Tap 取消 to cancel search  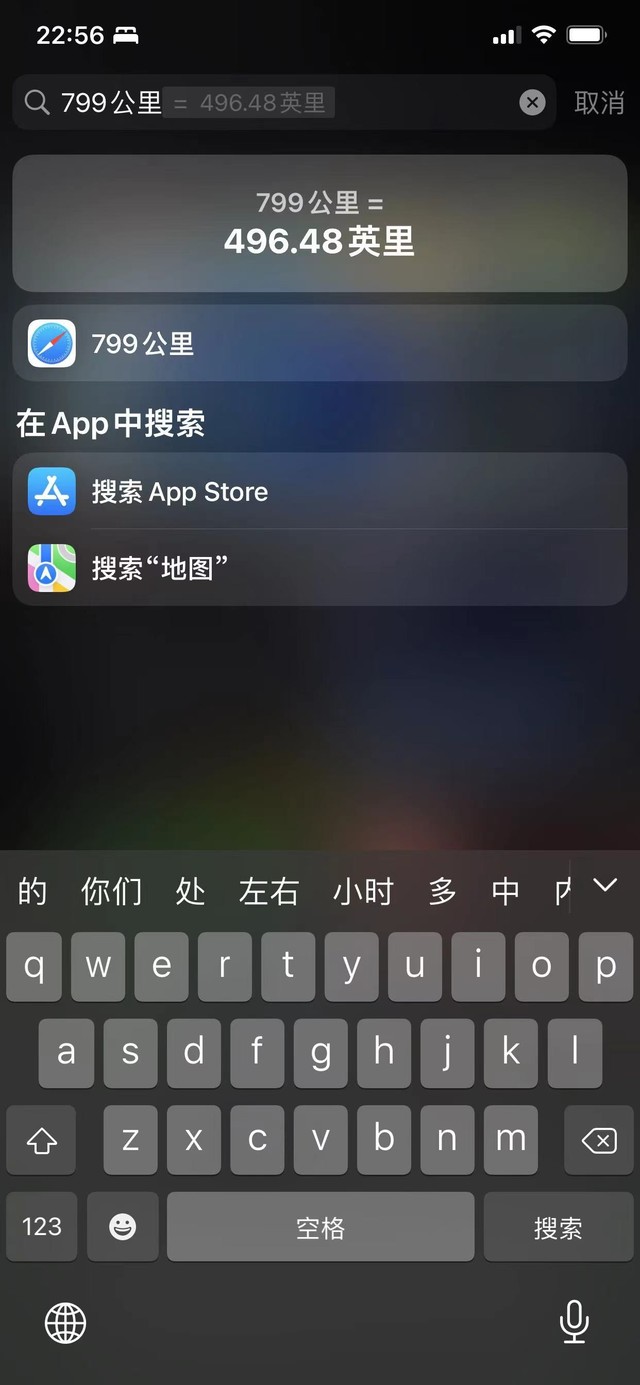pos(599,102)
